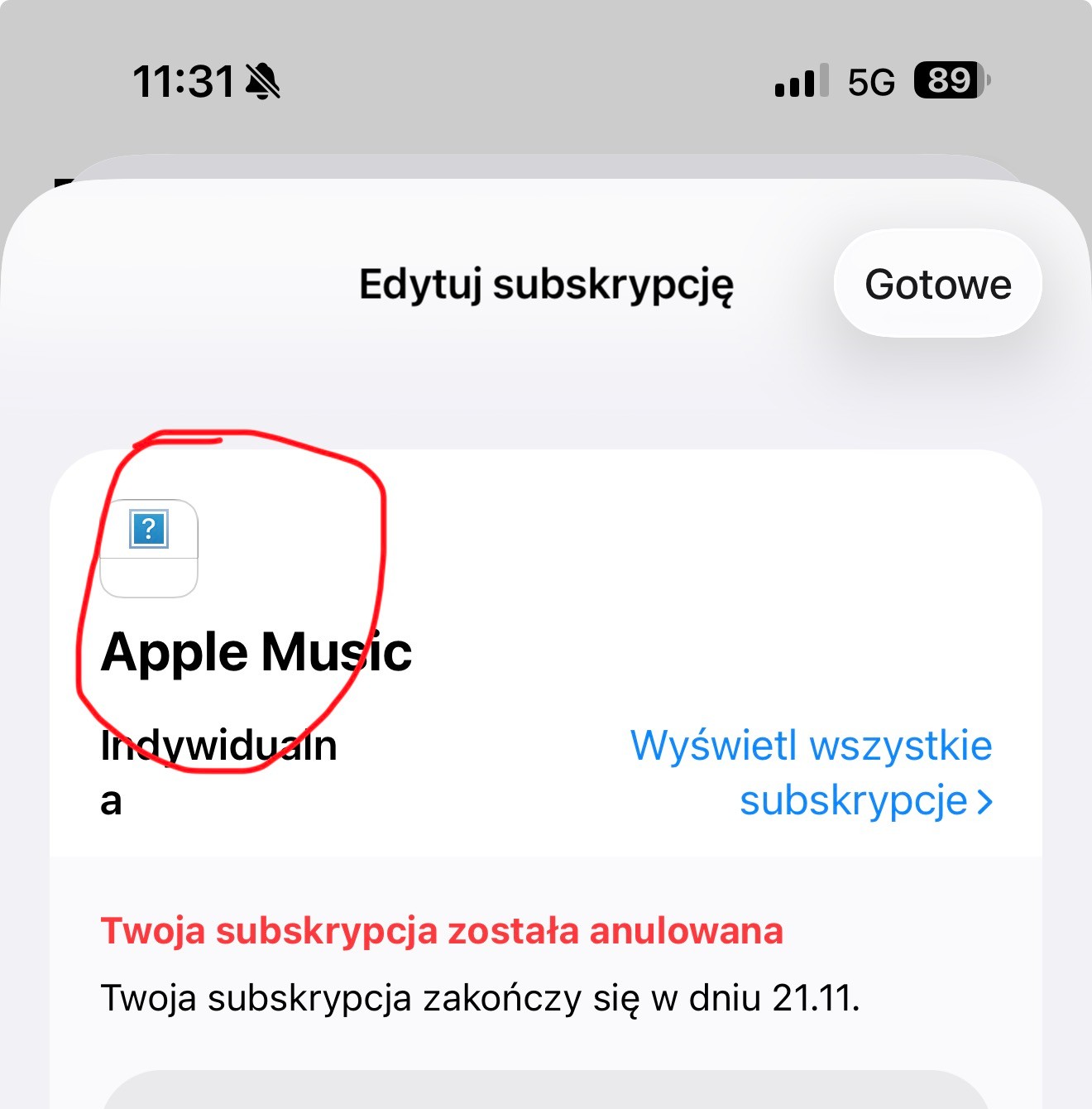This screenshot has height=1109, width=1092.
Task: Tap Gotowe to close subscription editing
Action: (937, 284)
